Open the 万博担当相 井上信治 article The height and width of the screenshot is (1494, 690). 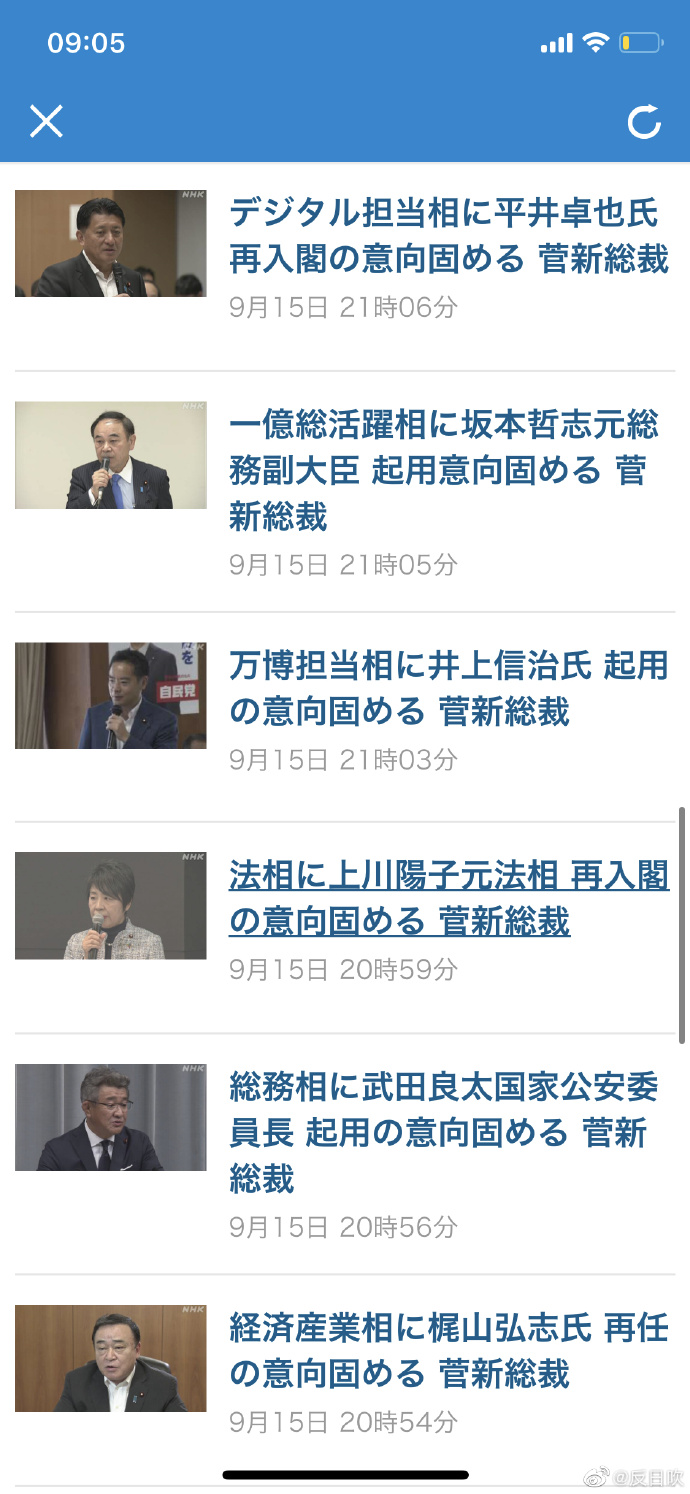click(x=448, y=688)
